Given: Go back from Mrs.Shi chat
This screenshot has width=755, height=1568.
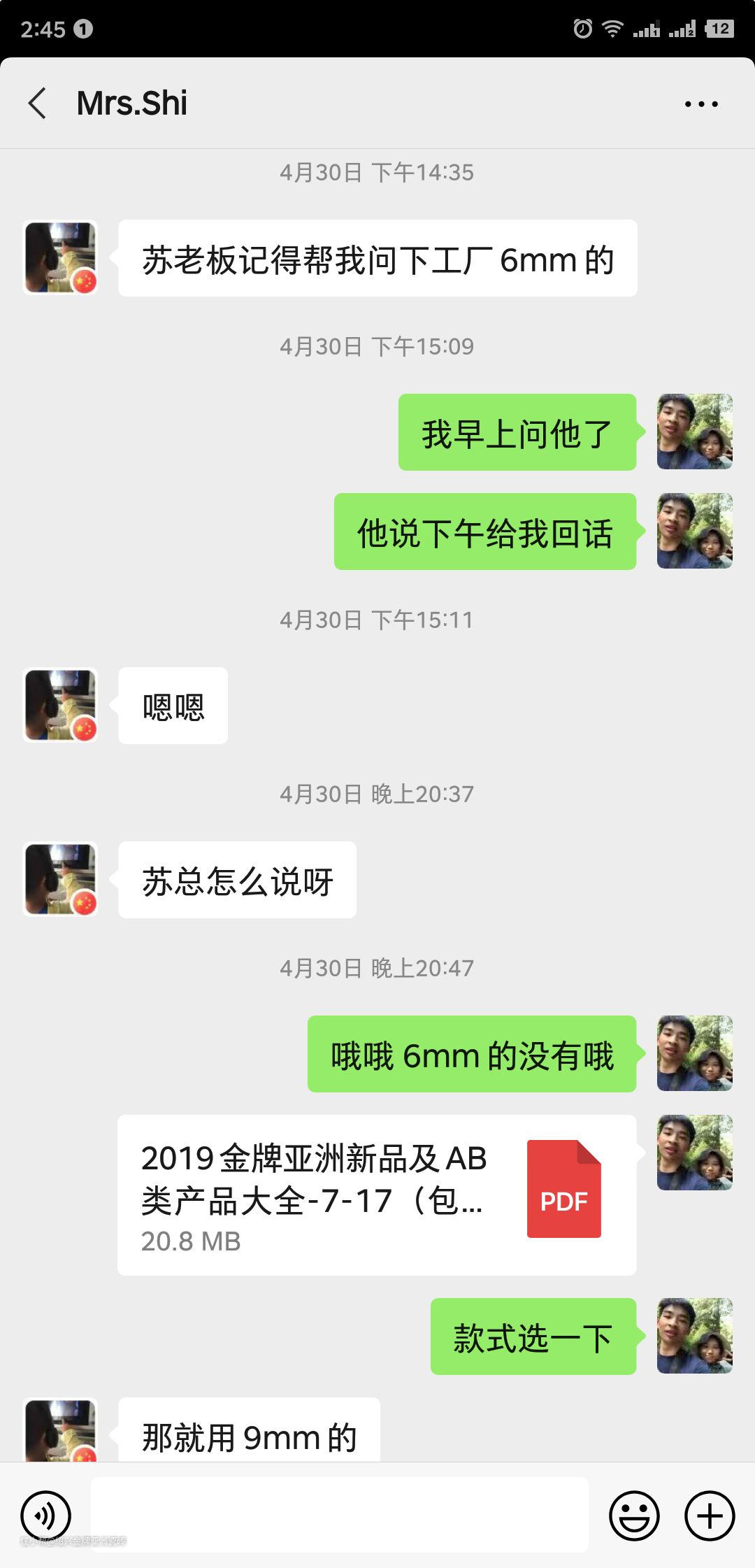Looking at the screenshot, I should [x=38, y=104].
